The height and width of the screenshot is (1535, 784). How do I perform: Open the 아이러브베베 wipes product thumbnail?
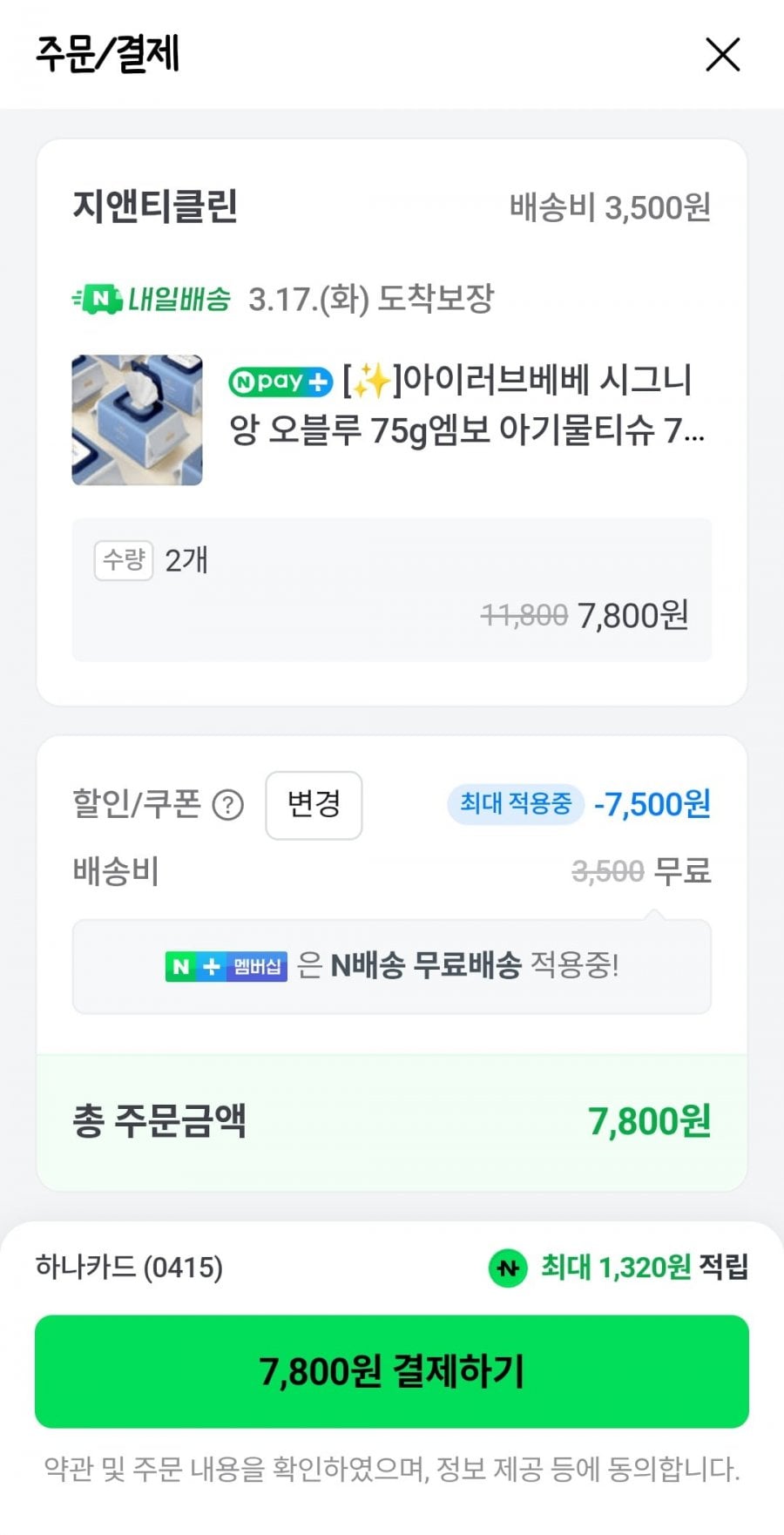point(137,420)
